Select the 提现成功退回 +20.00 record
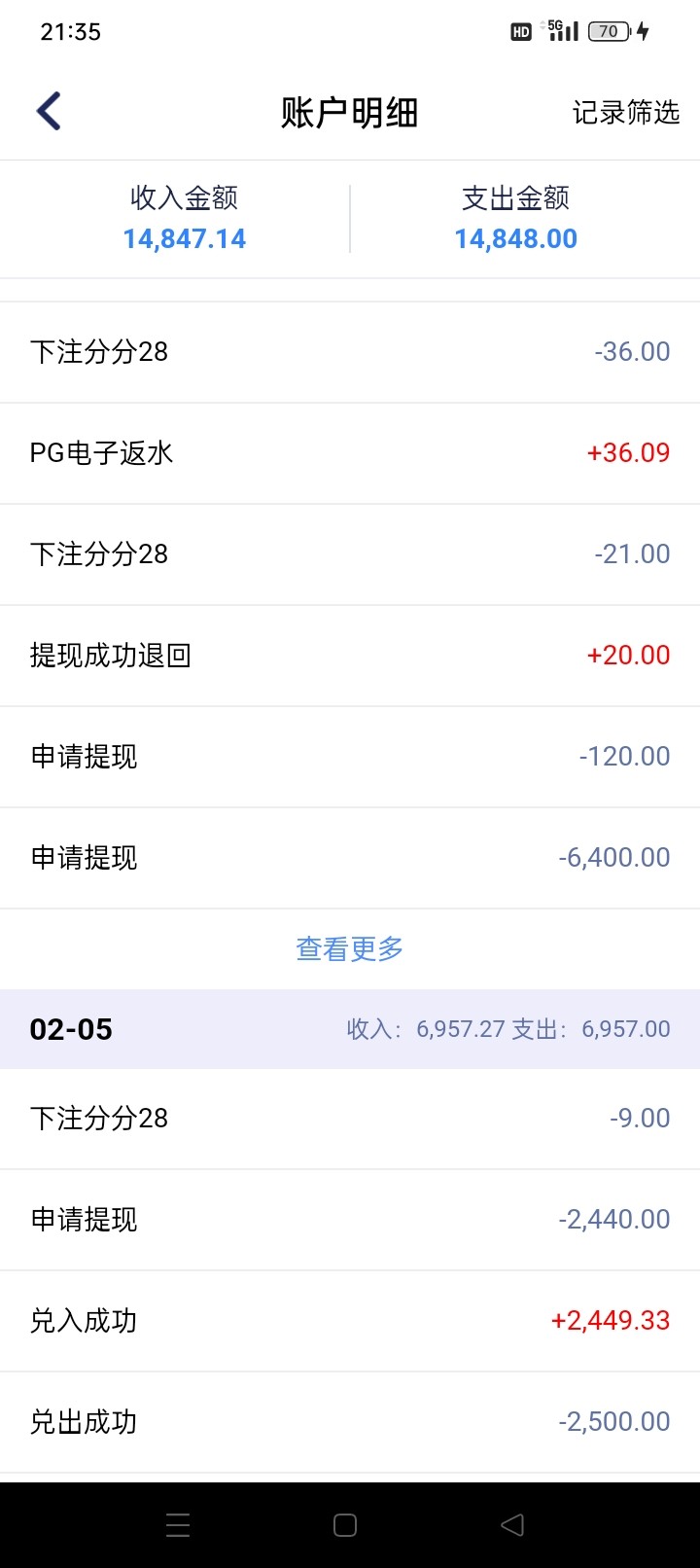This screenshot has width=700, height=1568. point(350,655)
